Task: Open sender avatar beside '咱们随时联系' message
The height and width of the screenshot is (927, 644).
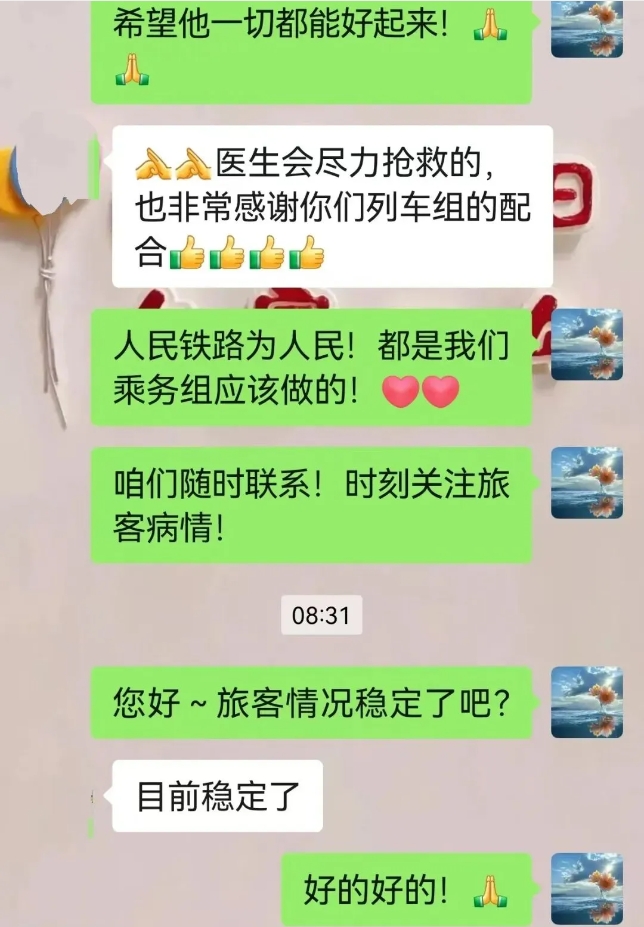Action: coord(587,483)
